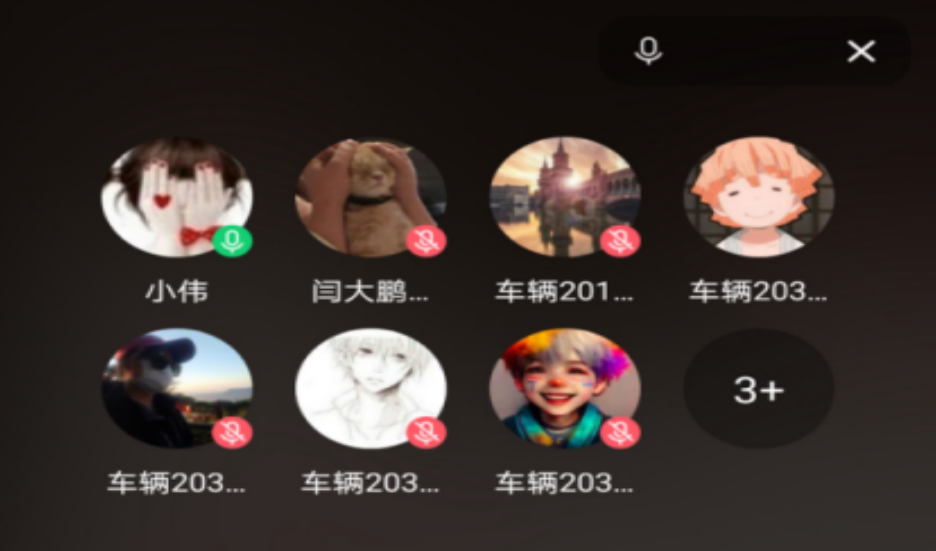Select the 车辆201 castle-photo avatar

click(564, 198)
